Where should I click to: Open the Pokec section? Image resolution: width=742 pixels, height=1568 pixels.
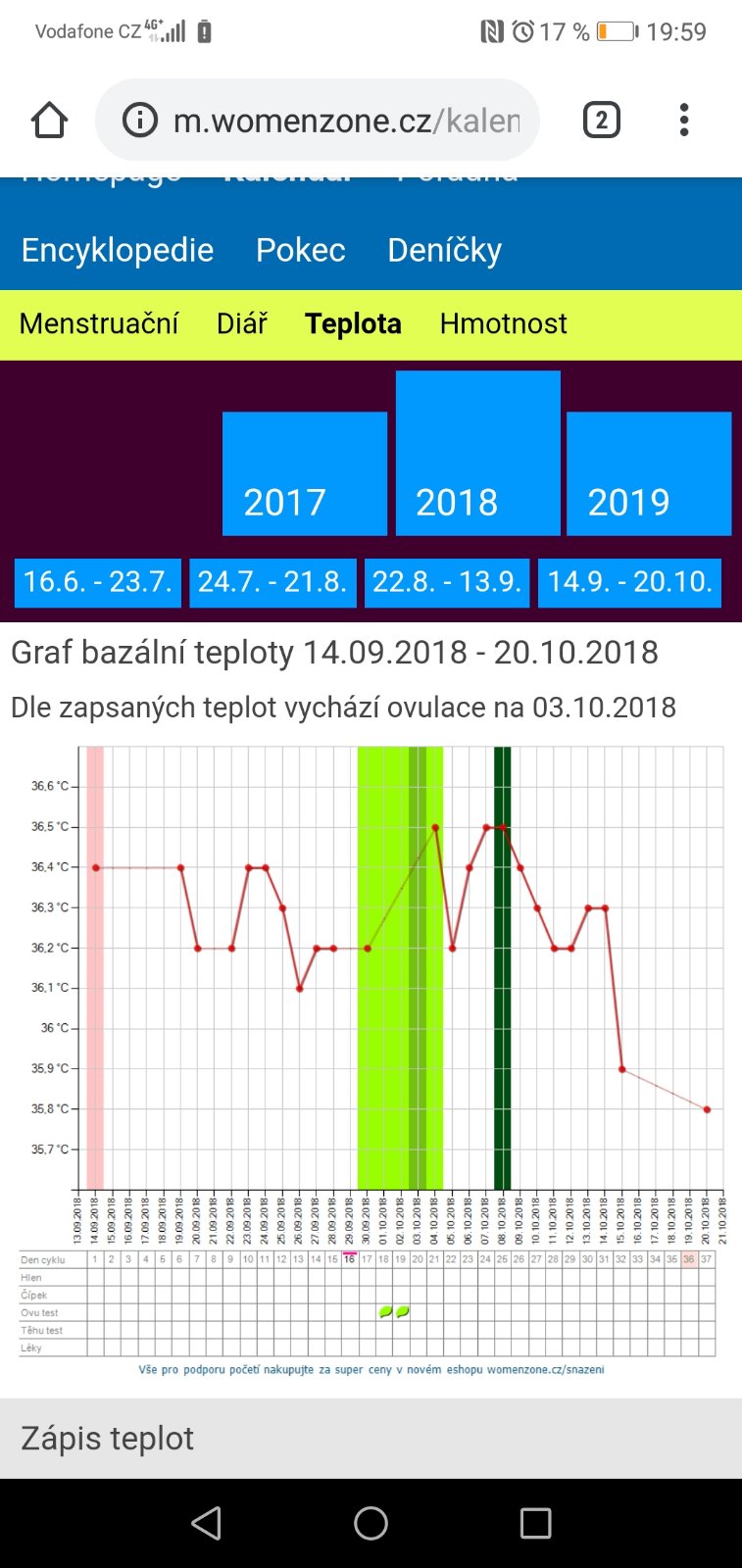[x=301, y=250]
